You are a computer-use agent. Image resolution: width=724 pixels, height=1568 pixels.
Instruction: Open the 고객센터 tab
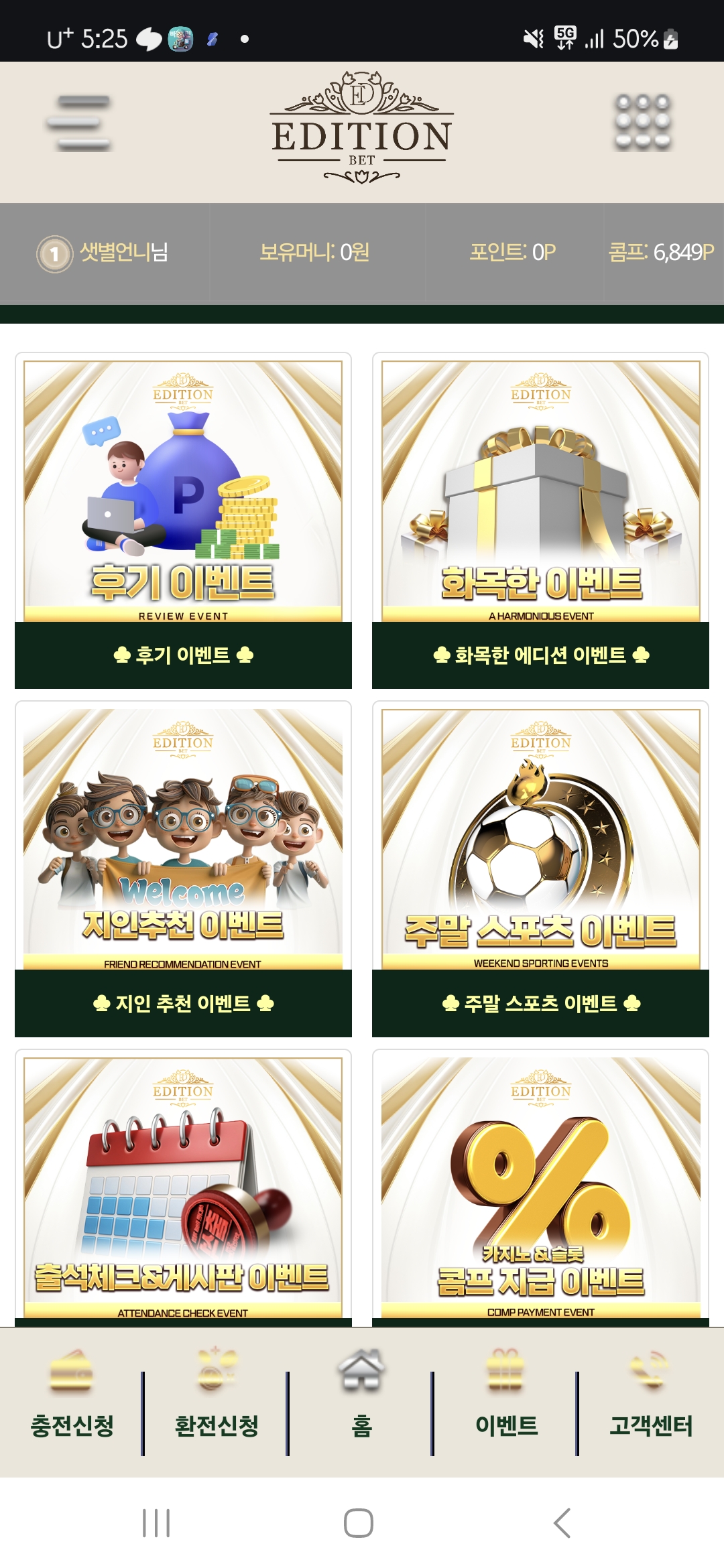650,1402
